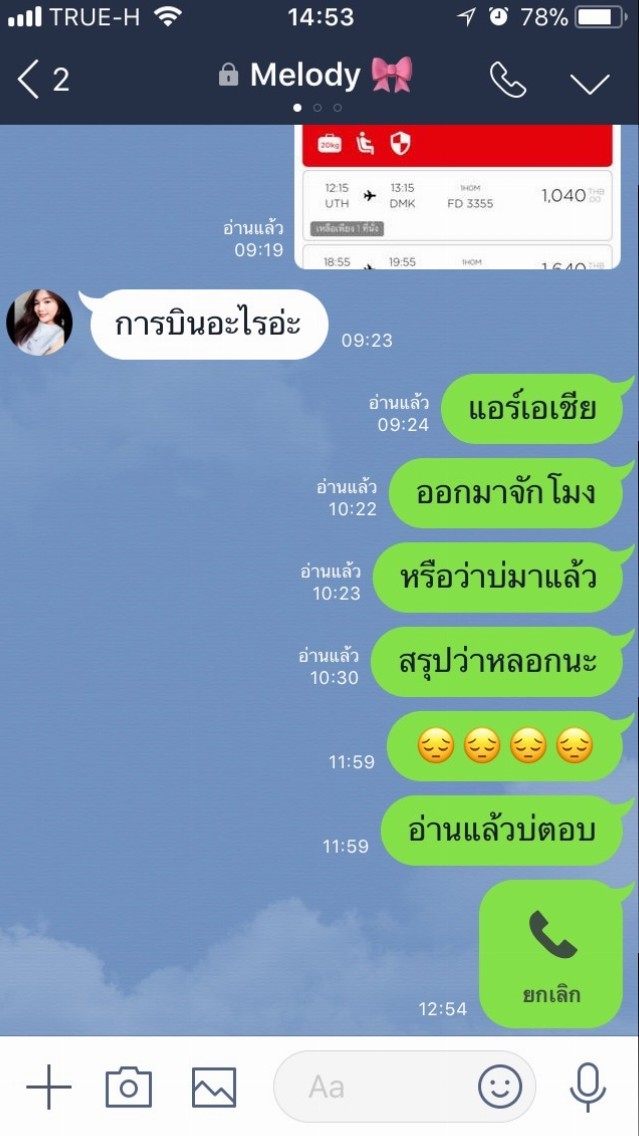The width and height of the screenshot is (639, 1136).
Task: Focus the Aa message input field
Action: point(373,1087)
